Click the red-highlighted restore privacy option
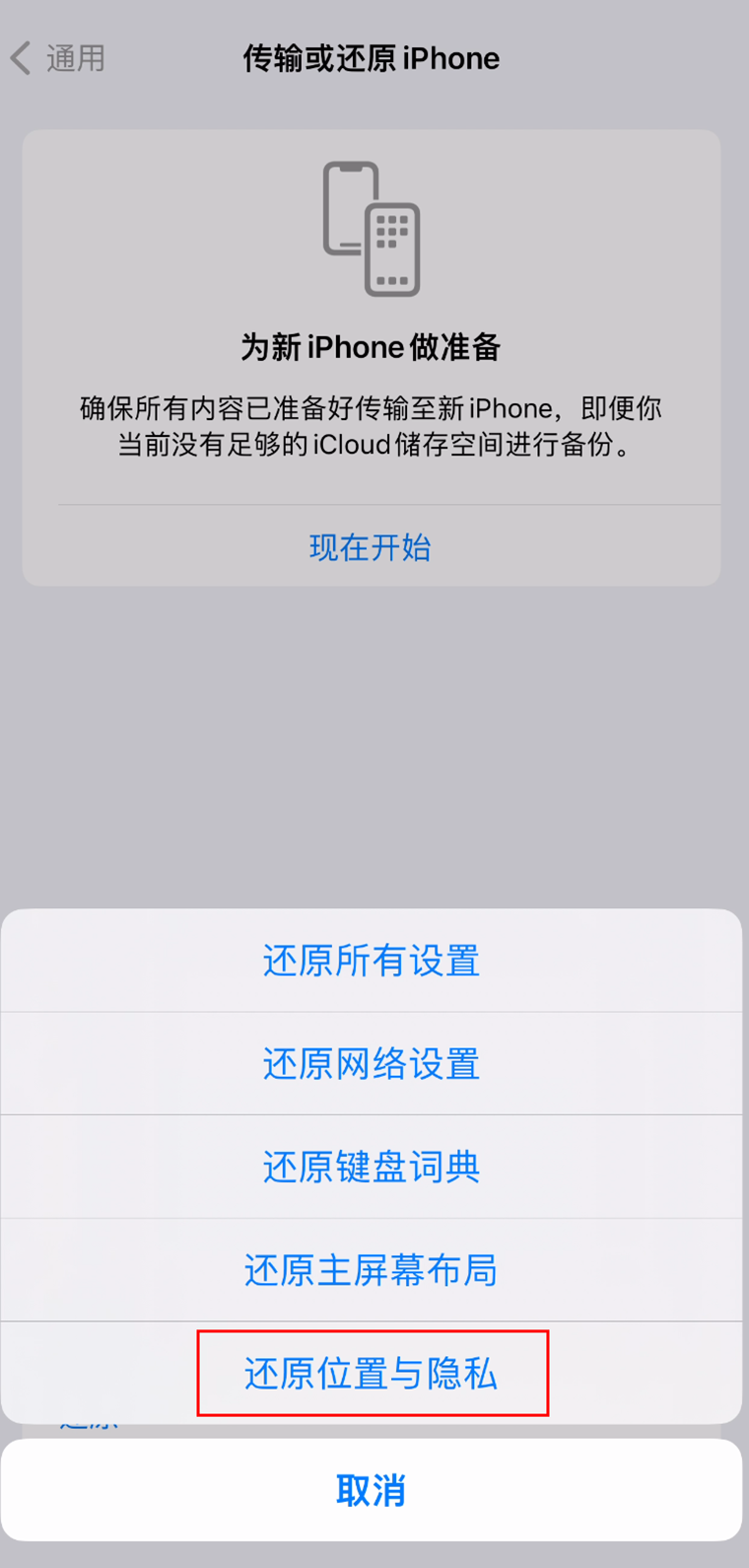Screen dimensions: 749x1568 (x=371, y=1372)
